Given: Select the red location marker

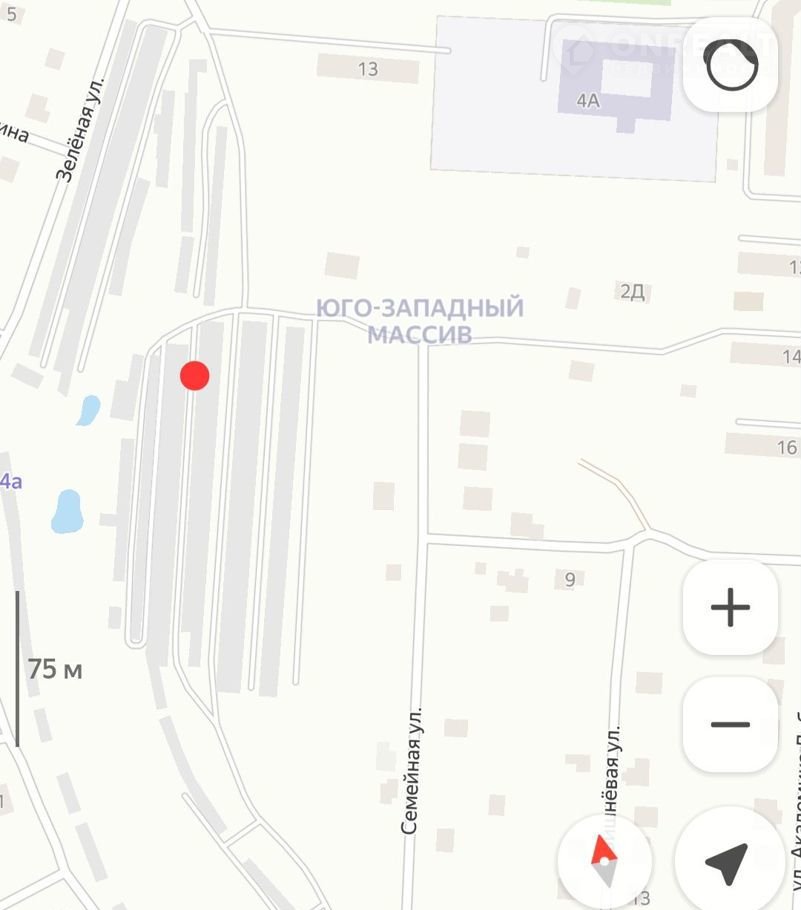Looking at the screenshot, I should (x=194, y=376).
